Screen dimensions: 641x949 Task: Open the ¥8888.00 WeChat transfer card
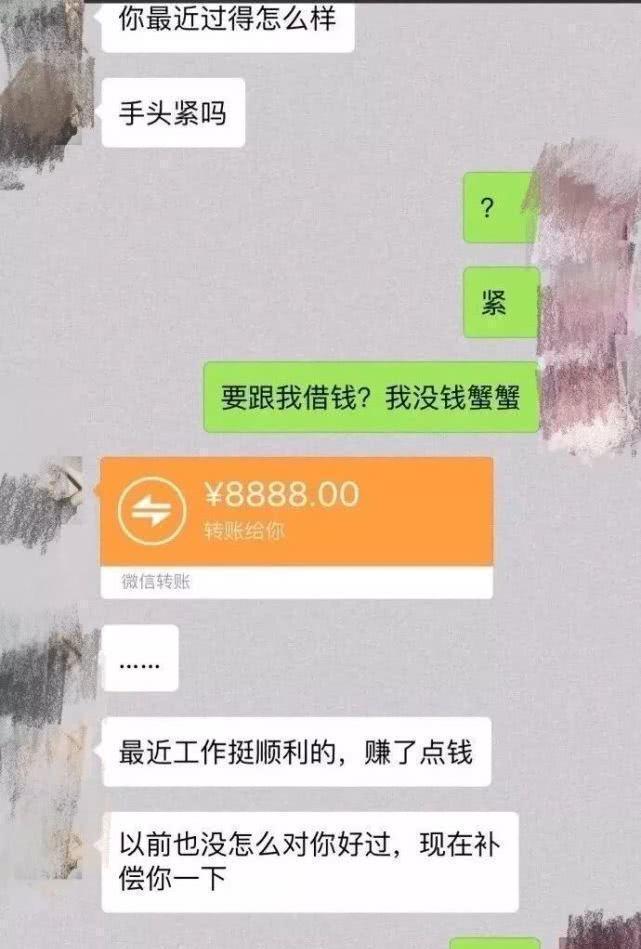[297, 510]
